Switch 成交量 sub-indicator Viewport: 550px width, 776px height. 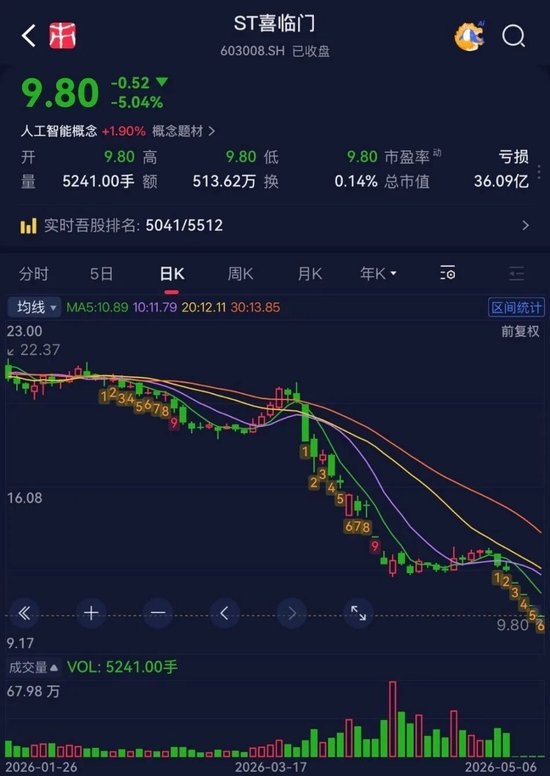[33, 667]
